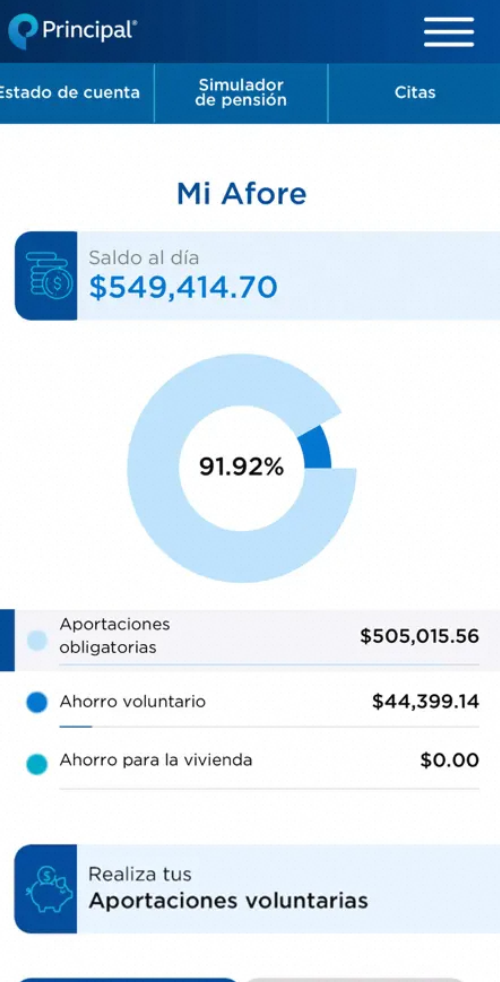Go to the Citas tab
The image size is (500, 982).
pos(414,93)
